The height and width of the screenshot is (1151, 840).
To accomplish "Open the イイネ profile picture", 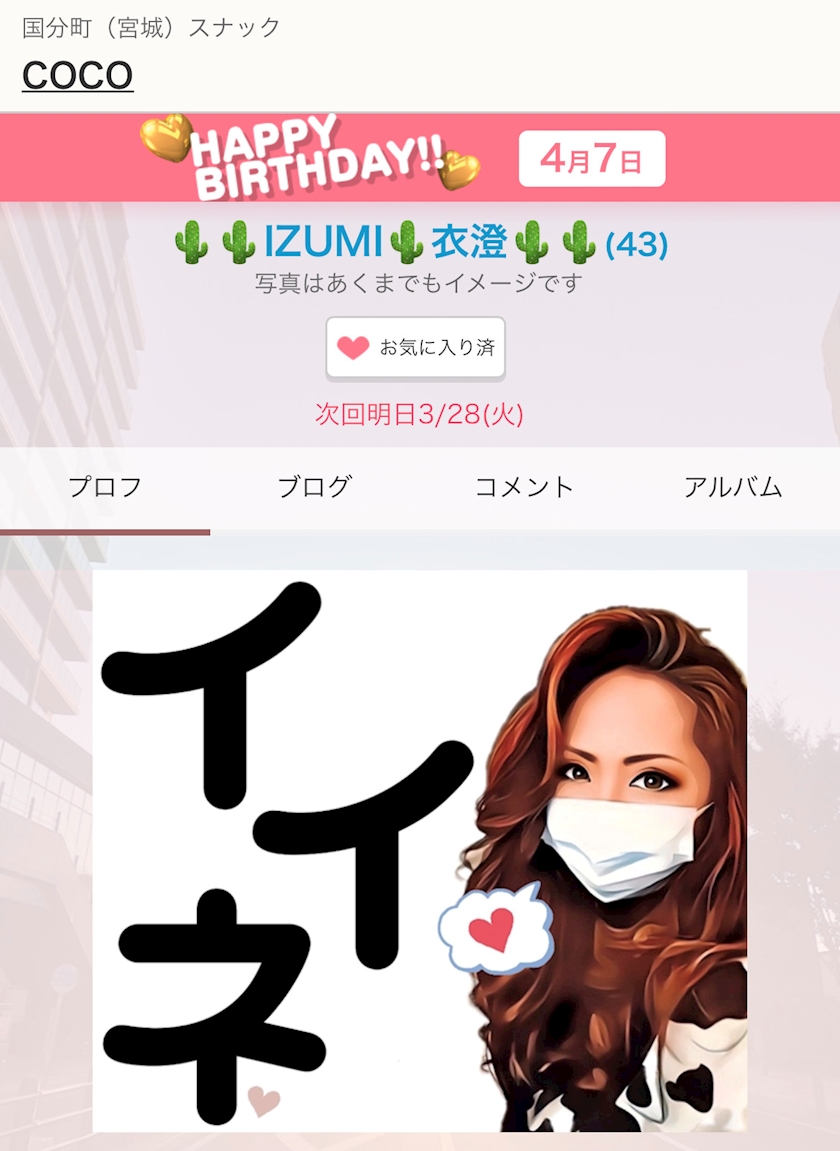I will 420,851.
